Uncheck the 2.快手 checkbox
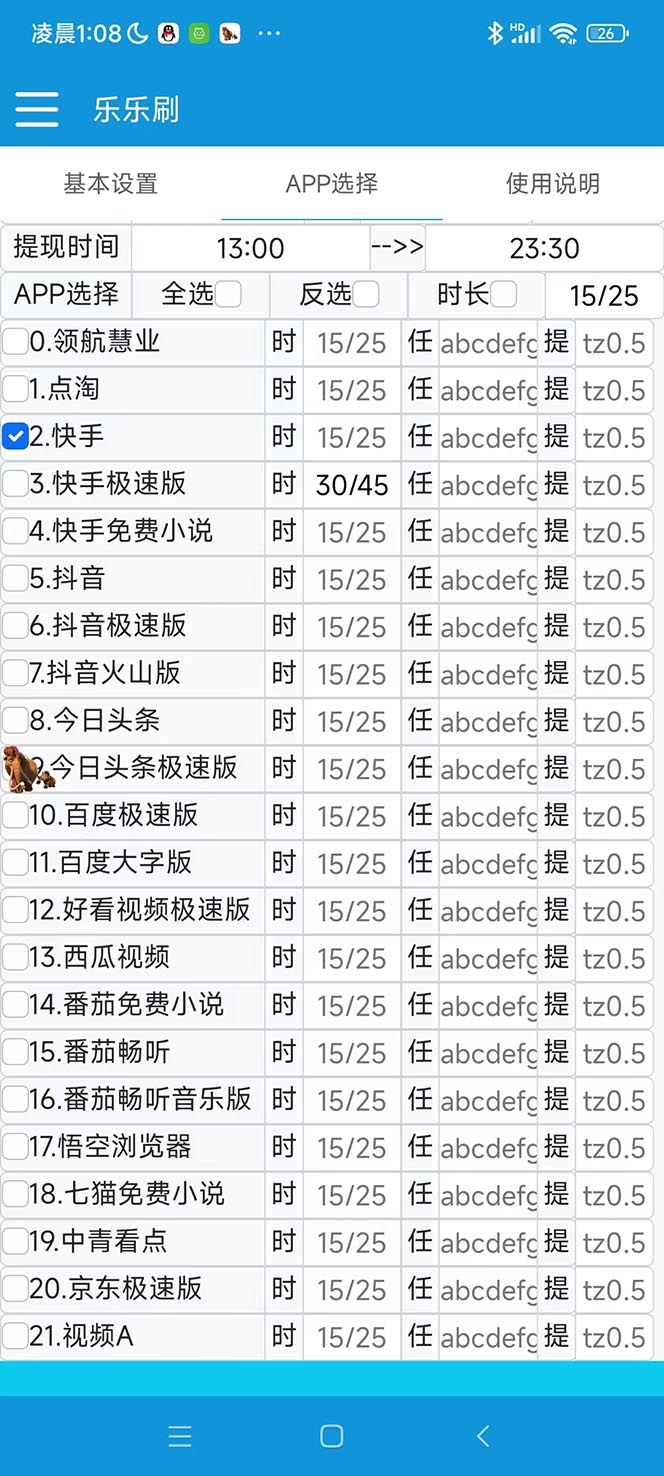Image resolution: width=664 pixels, height=1476 pixels. [x=15, y=437]
